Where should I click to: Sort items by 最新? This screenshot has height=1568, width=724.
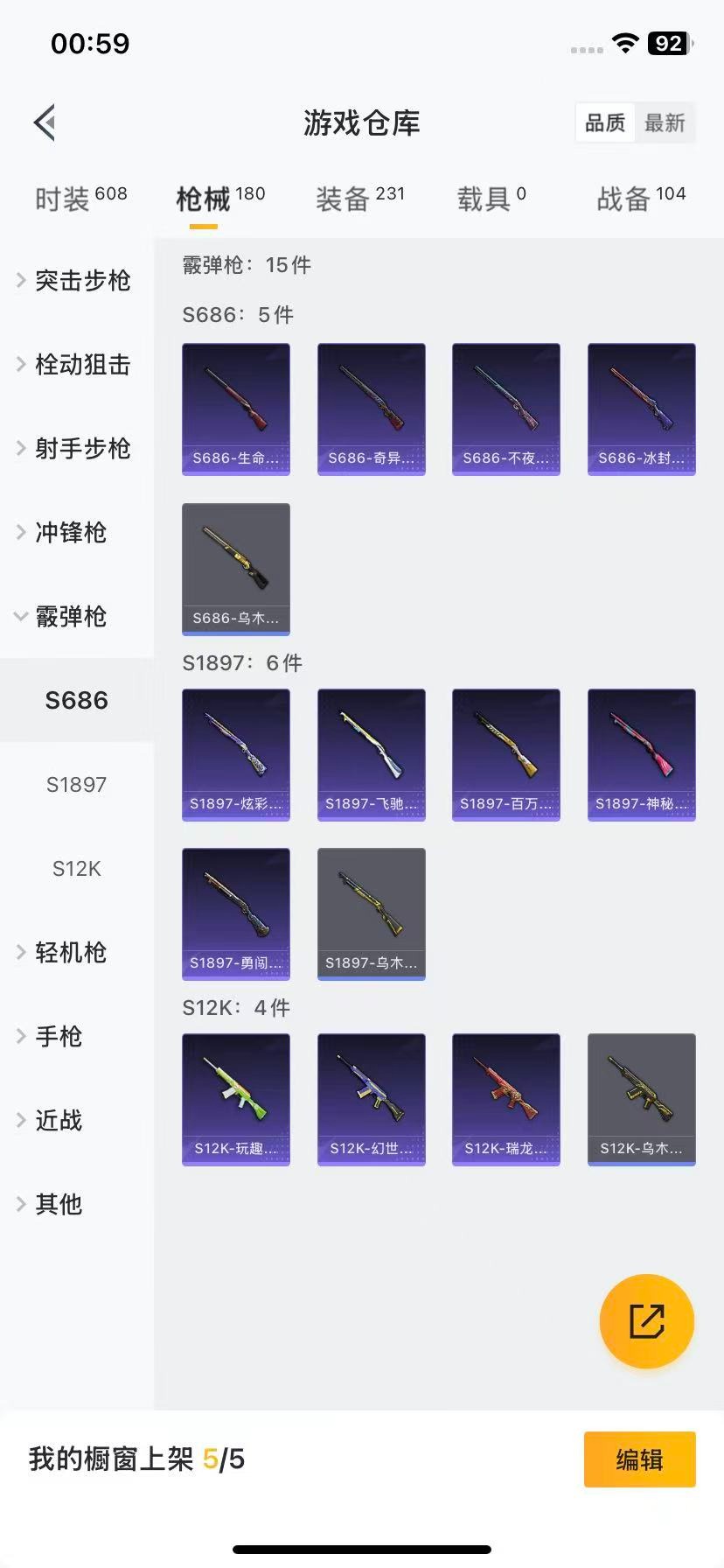[665, 122]
